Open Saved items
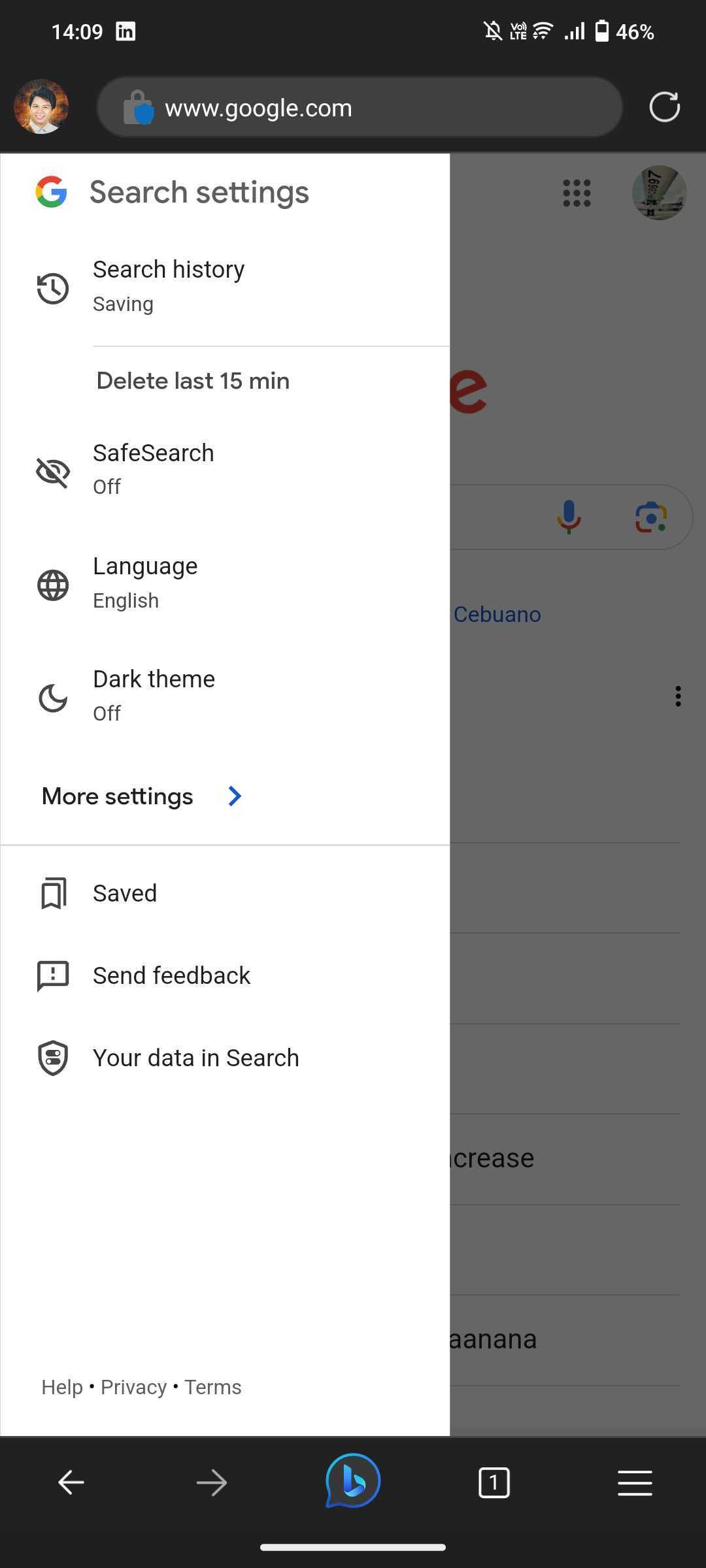Screen dimensions: 706x1568 coord(124,893)
